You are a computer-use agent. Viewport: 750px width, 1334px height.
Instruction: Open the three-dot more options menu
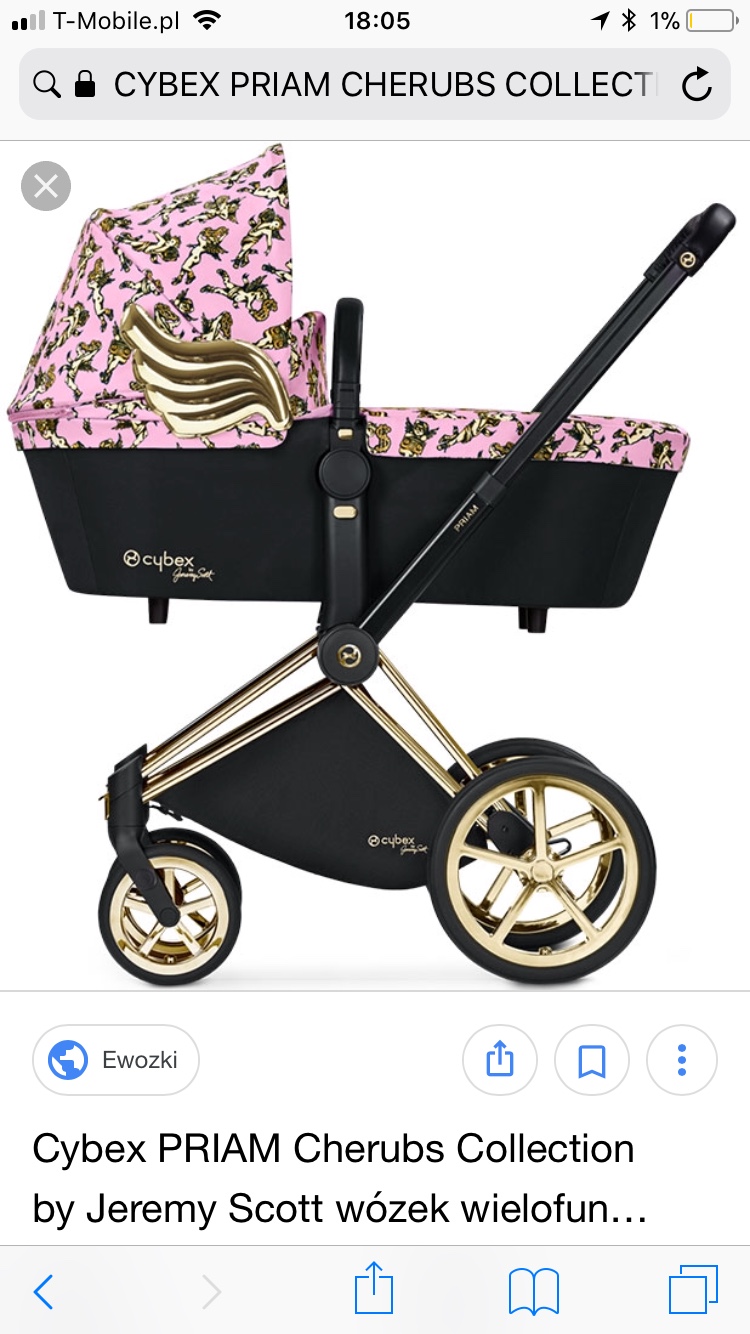click(681, 1060)
